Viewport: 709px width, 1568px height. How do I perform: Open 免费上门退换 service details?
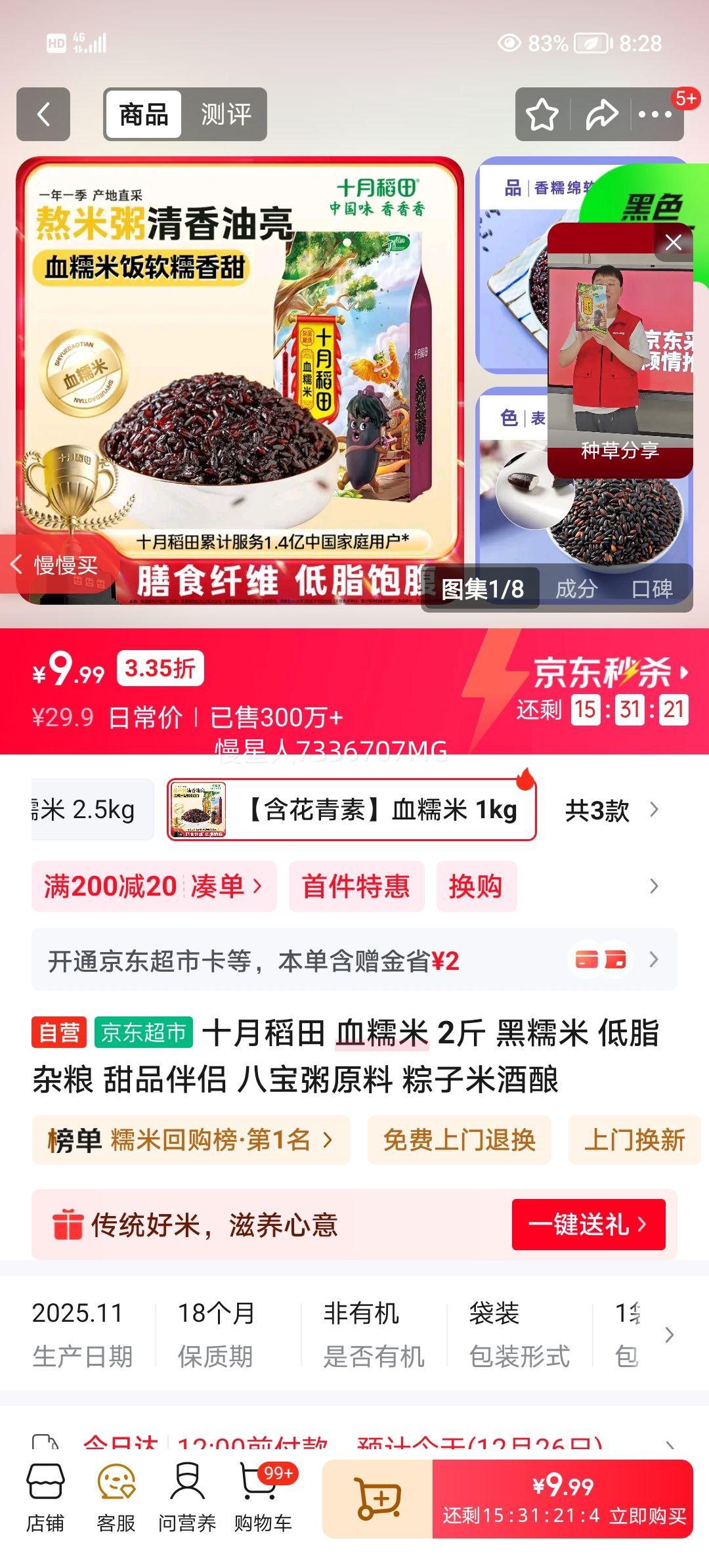(x=458, y=1141)
